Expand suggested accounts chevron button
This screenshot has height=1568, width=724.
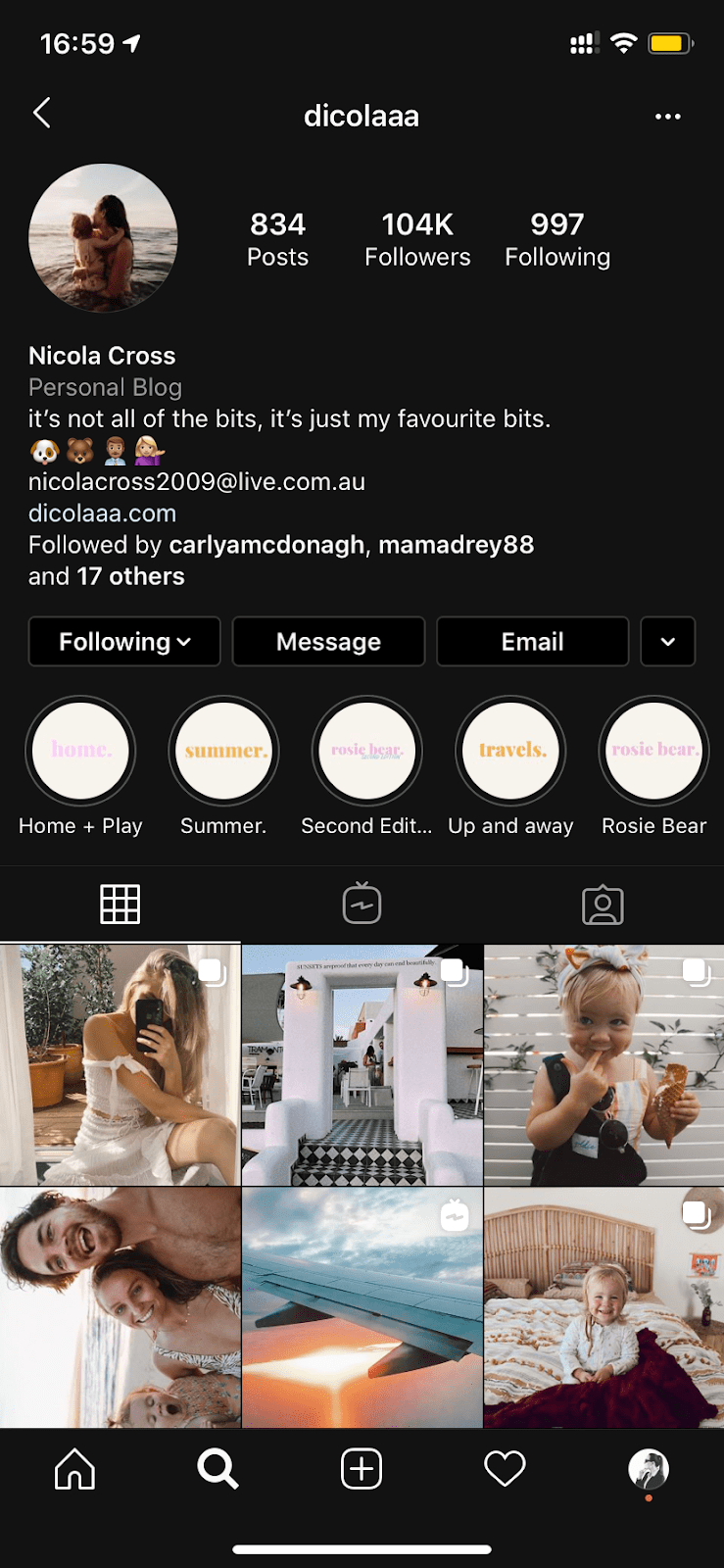[x=667, y=642]
